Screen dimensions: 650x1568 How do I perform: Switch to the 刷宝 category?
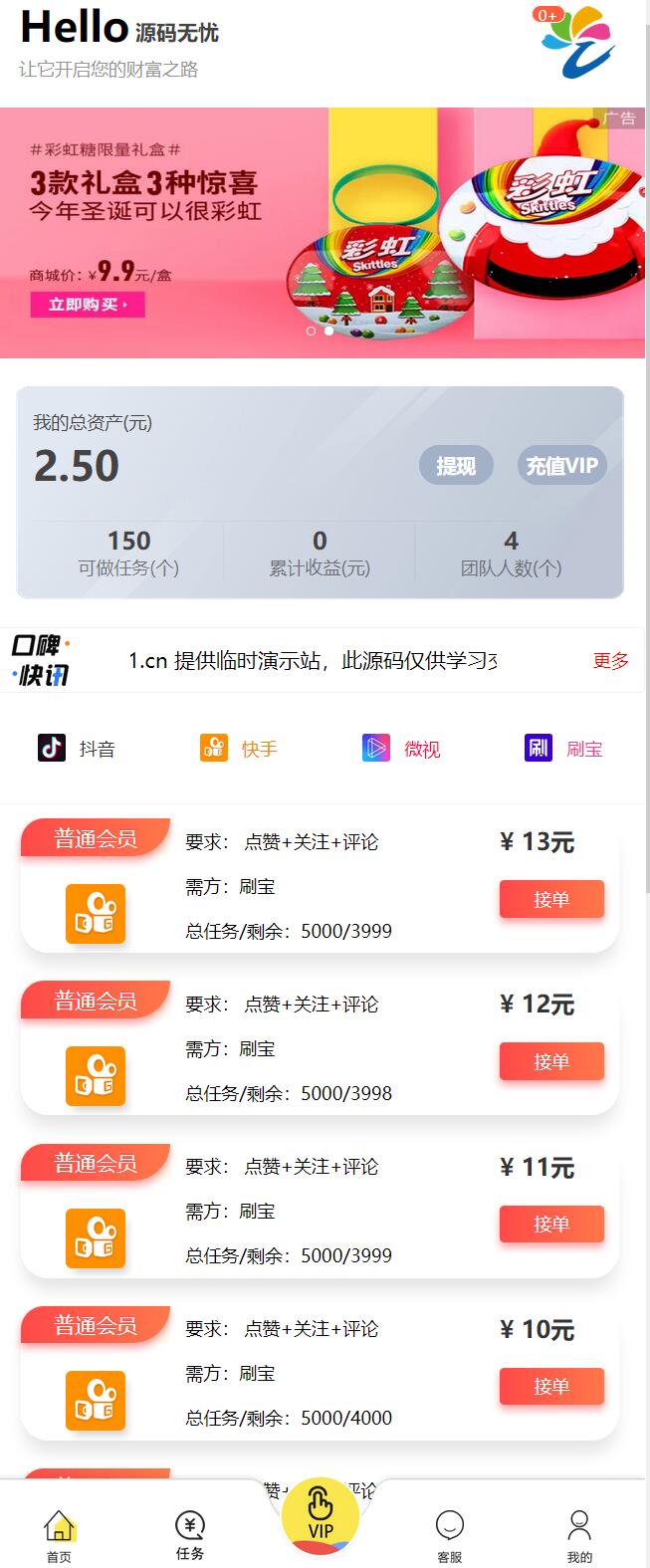pos(563,749)
